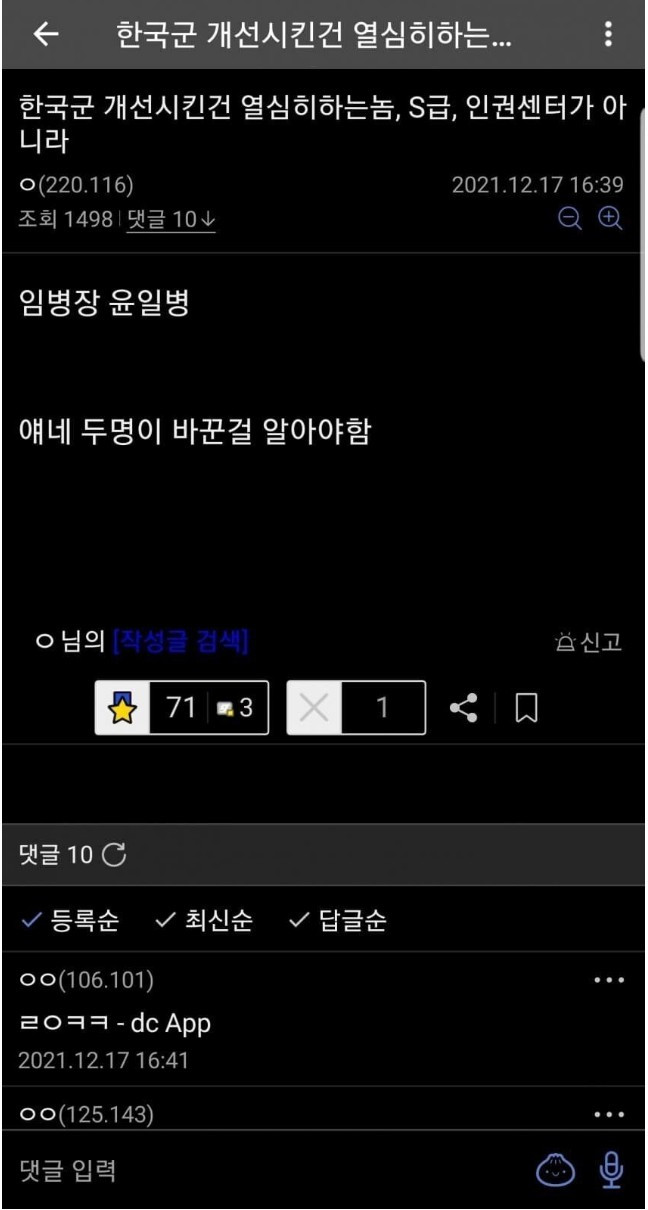Open the dccon sticker picker

pos(555,1171)
